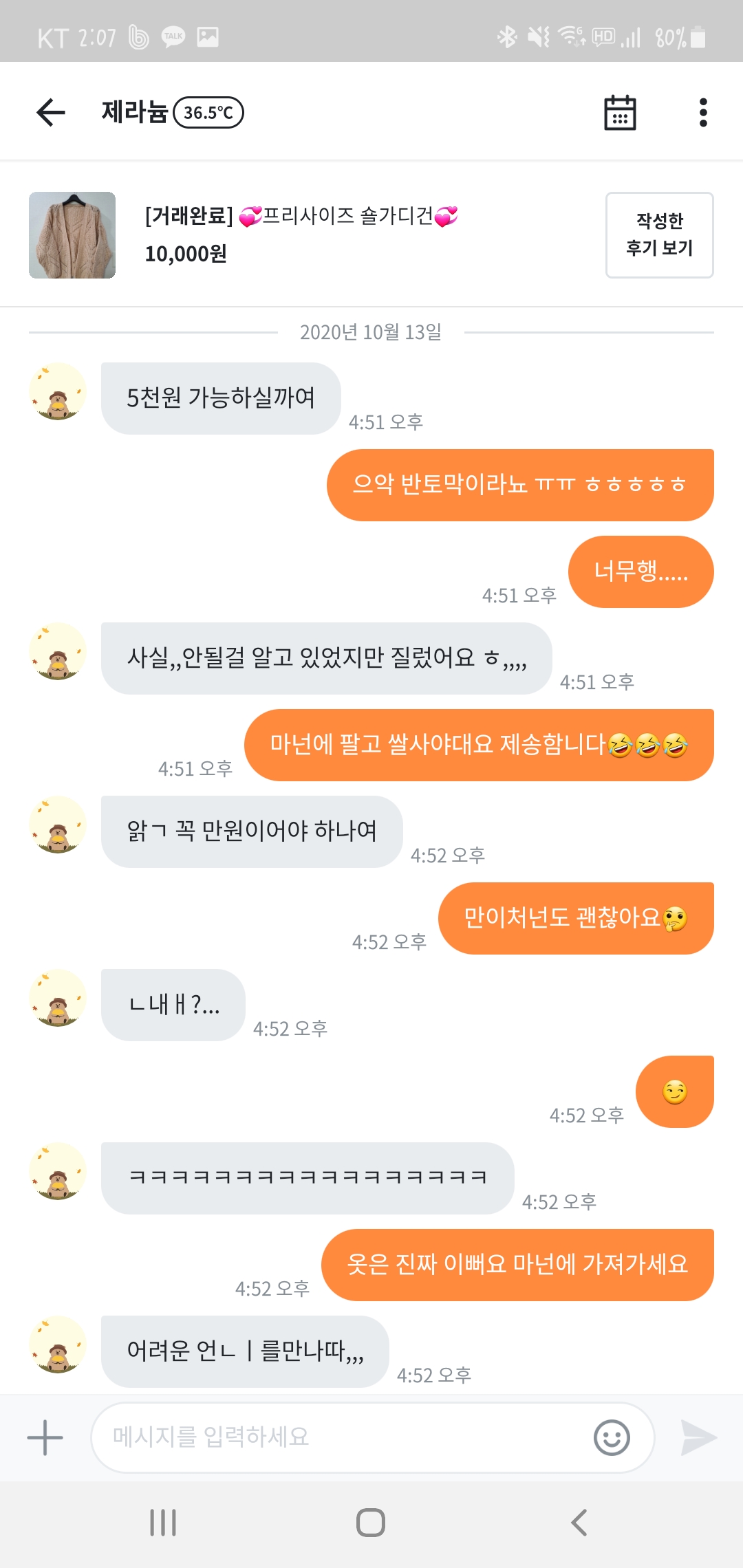Screen dimensions: 743x1568
Task: Open the three-dot overflow menu
Action: (x=702, y=113)
